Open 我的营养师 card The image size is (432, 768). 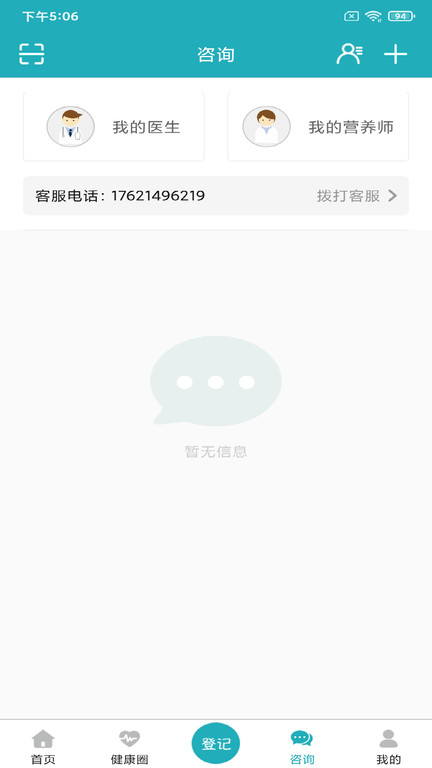[318, 126]
